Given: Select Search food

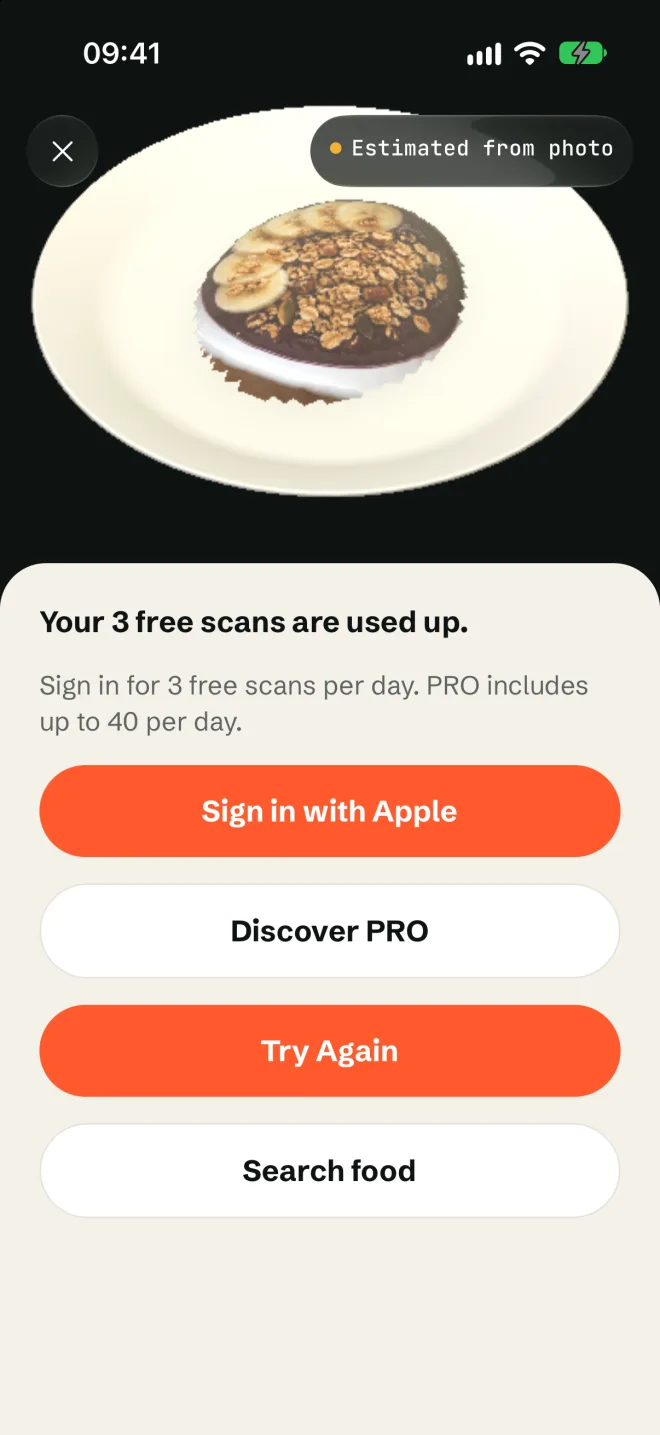Looking at the screenshot, I should click(330, 1171).
